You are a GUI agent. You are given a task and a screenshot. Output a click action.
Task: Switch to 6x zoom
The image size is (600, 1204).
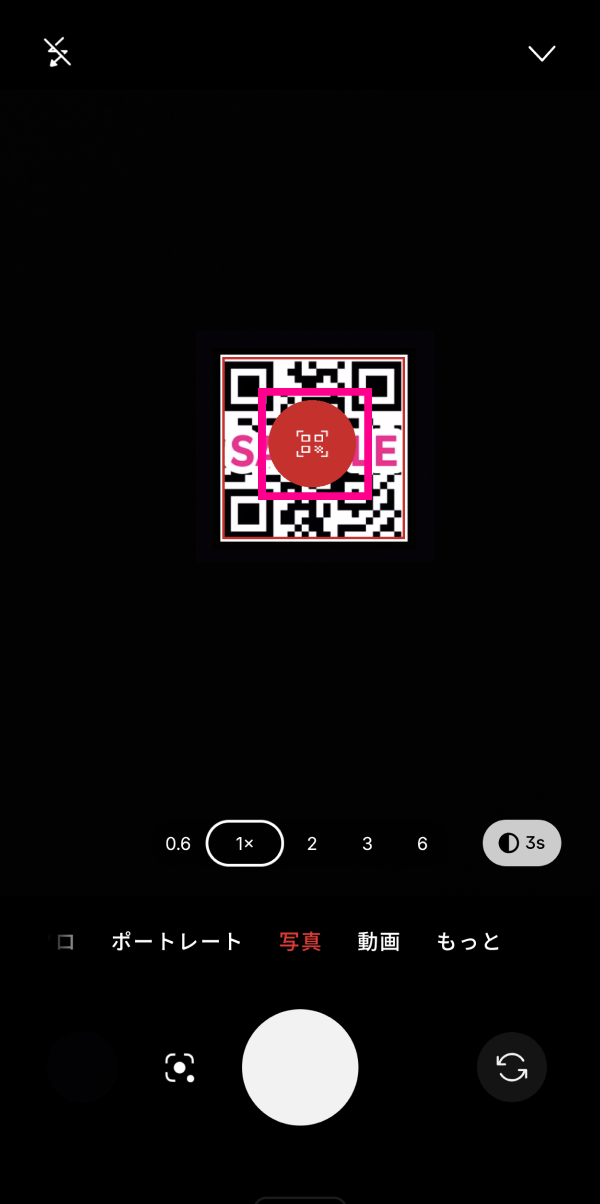tap(422, 844)
